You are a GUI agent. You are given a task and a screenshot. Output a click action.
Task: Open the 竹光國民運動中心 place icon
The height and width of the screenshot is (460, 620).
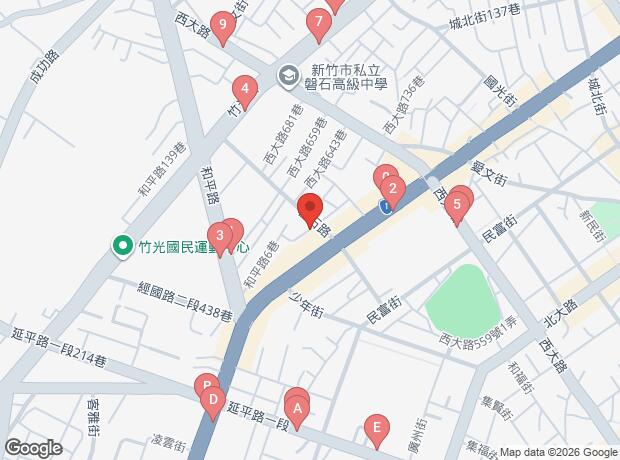click(123, 244)
